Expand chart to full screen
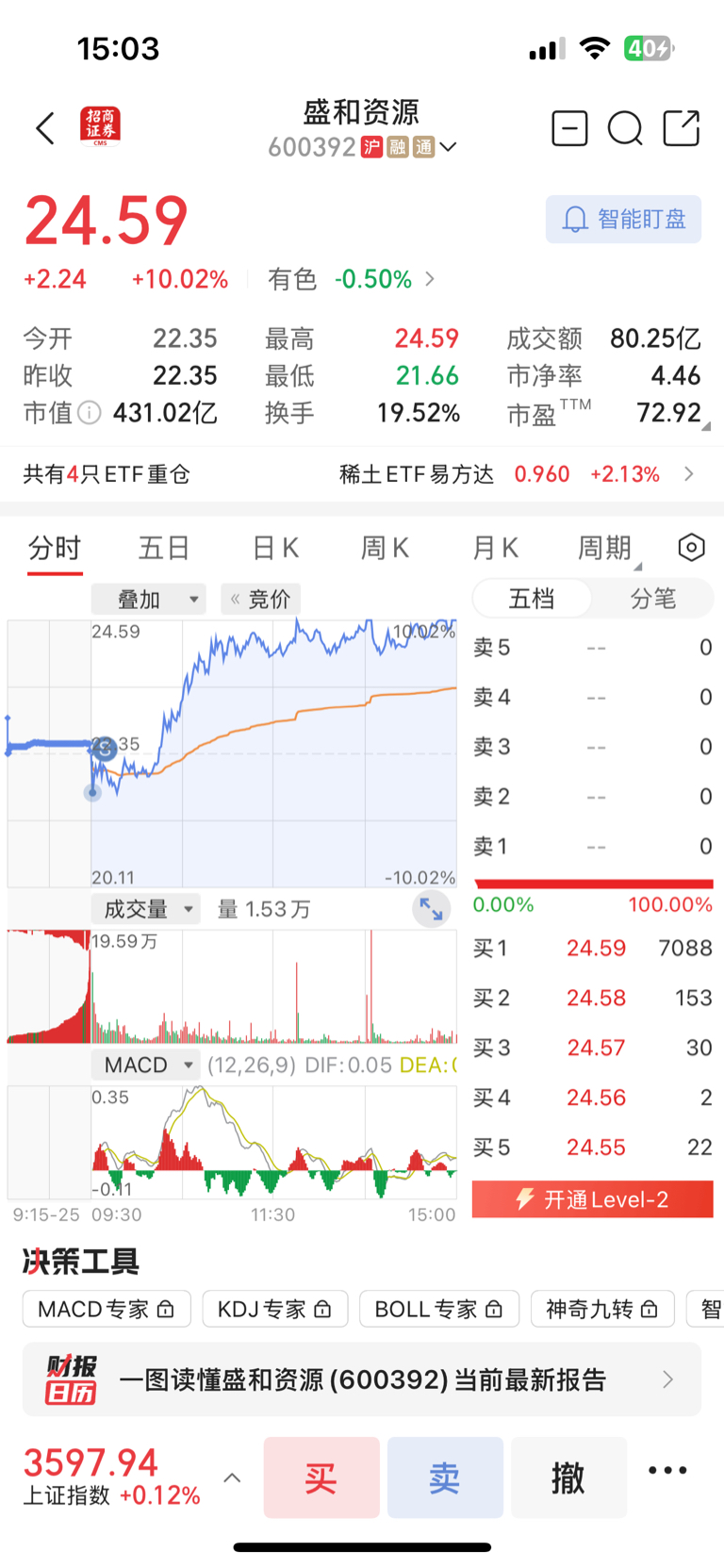Image resolution: width=724 pixels, height=1568 pixels. [x=432, y=909]
